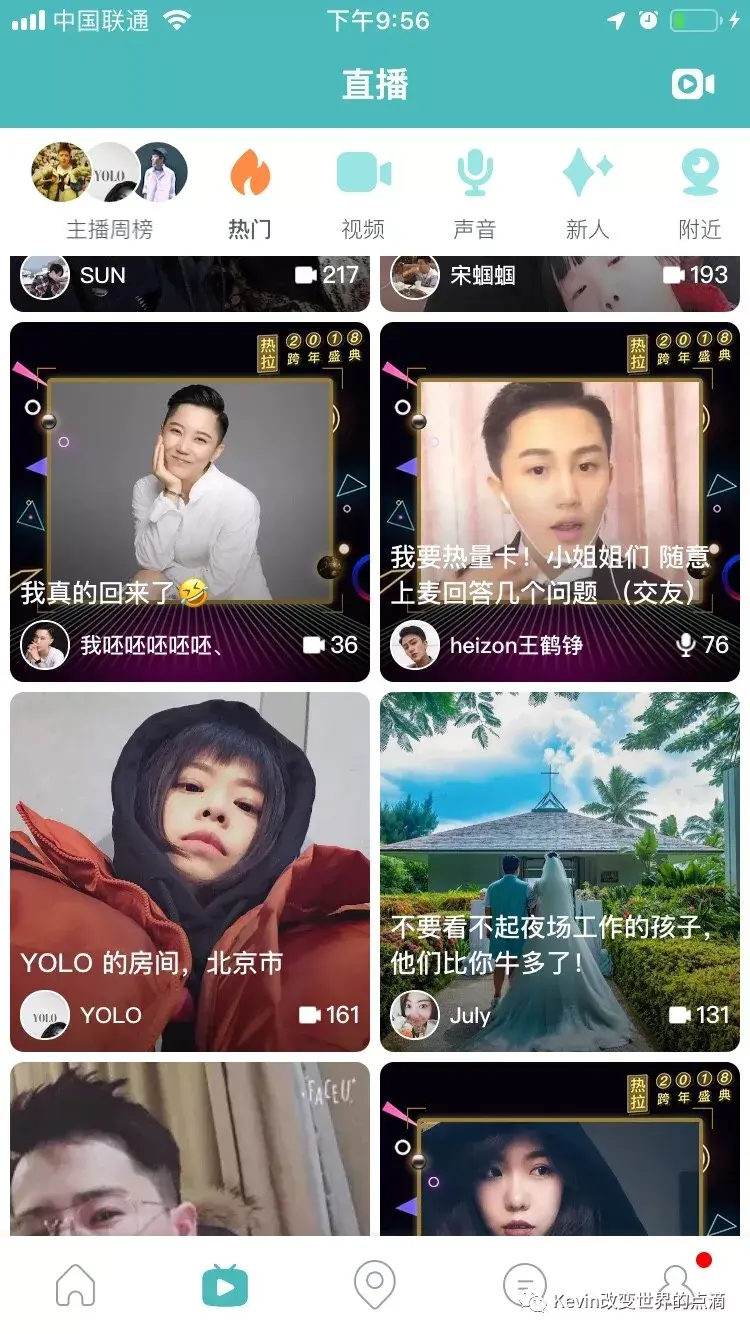
Task: Open 宋蝈蝈's live stream
Action: (x=560, y=282)
